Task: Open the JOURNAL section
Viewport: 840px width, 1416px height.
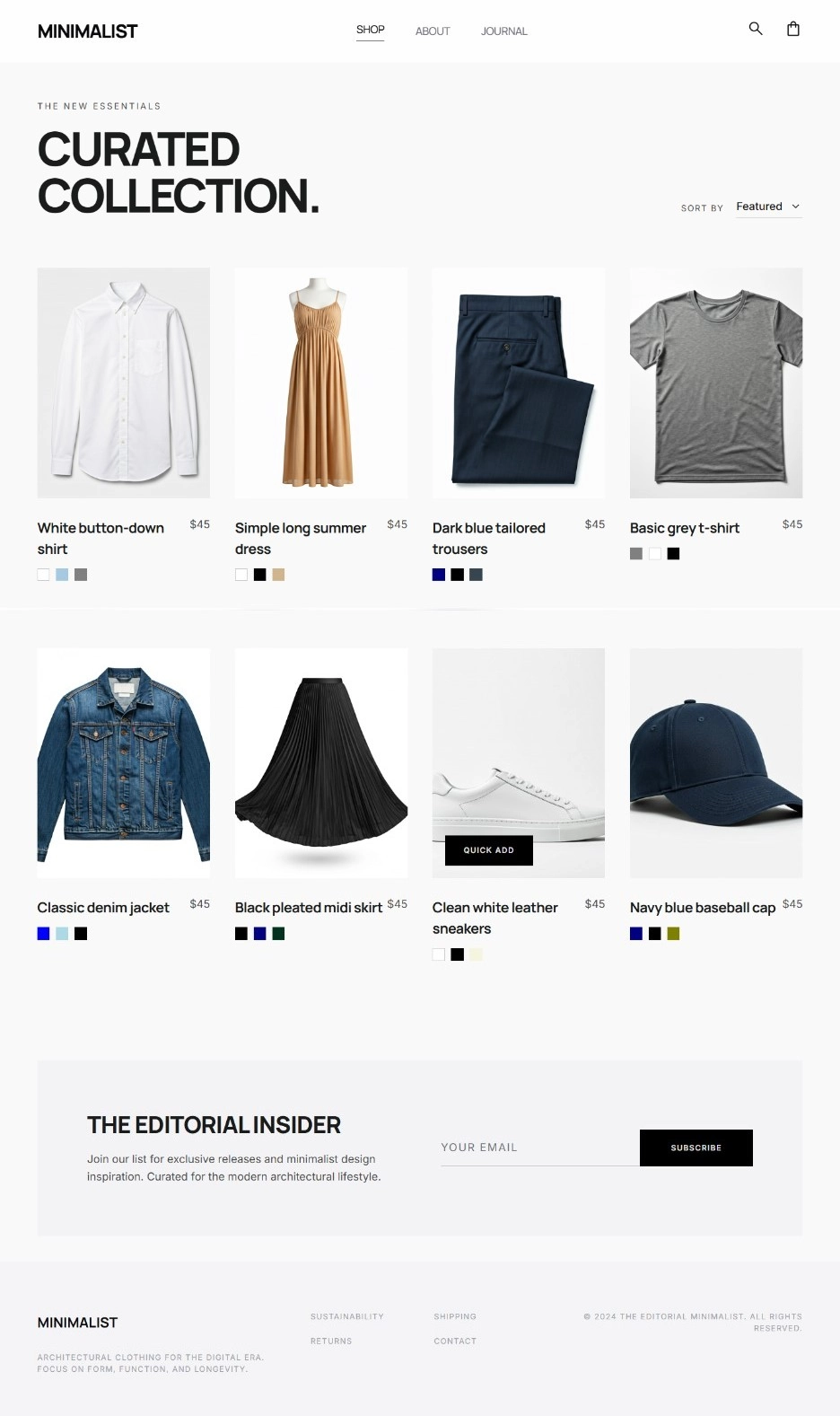Action: pos(504,31)
